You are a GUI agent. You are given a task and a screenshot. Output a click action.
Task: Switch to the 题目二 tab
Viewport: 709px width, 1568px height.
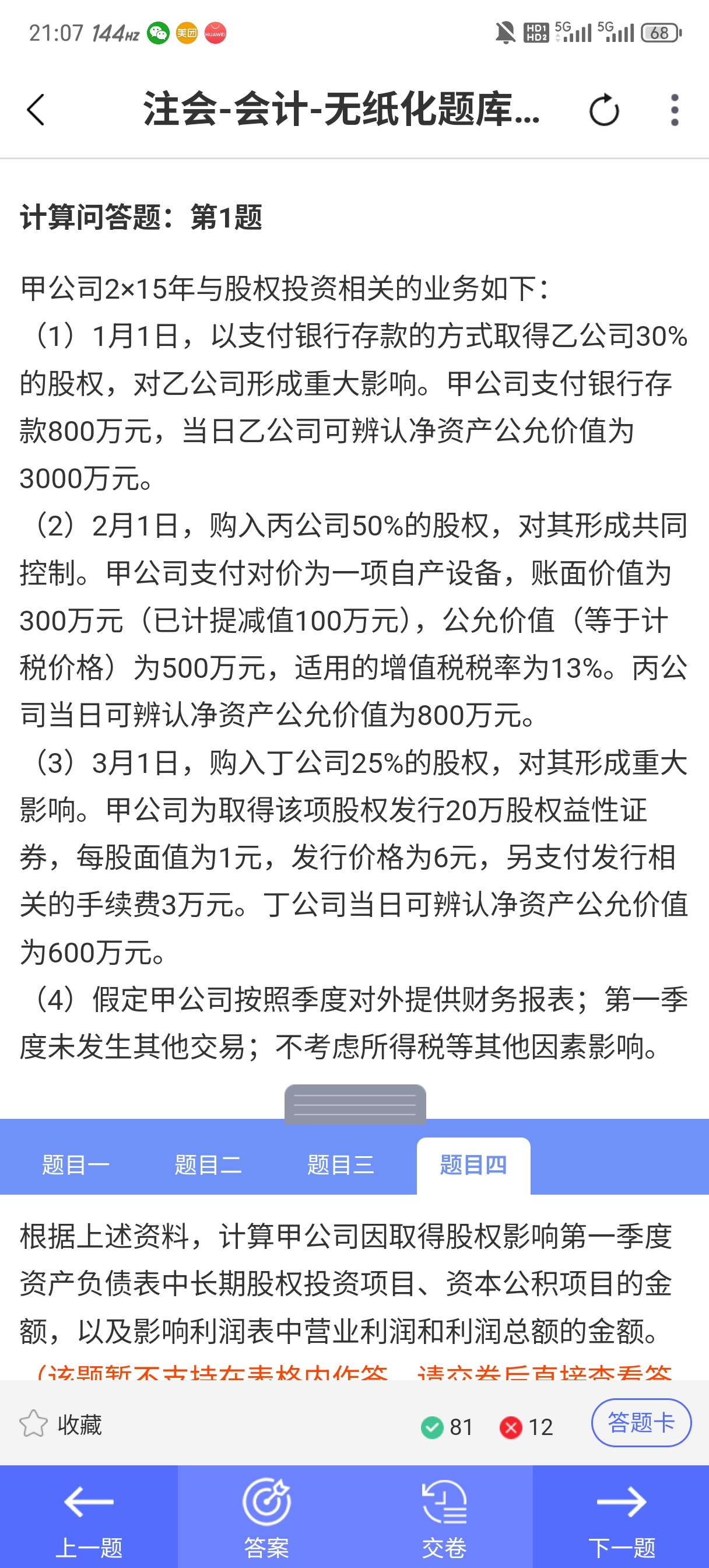208,1165
